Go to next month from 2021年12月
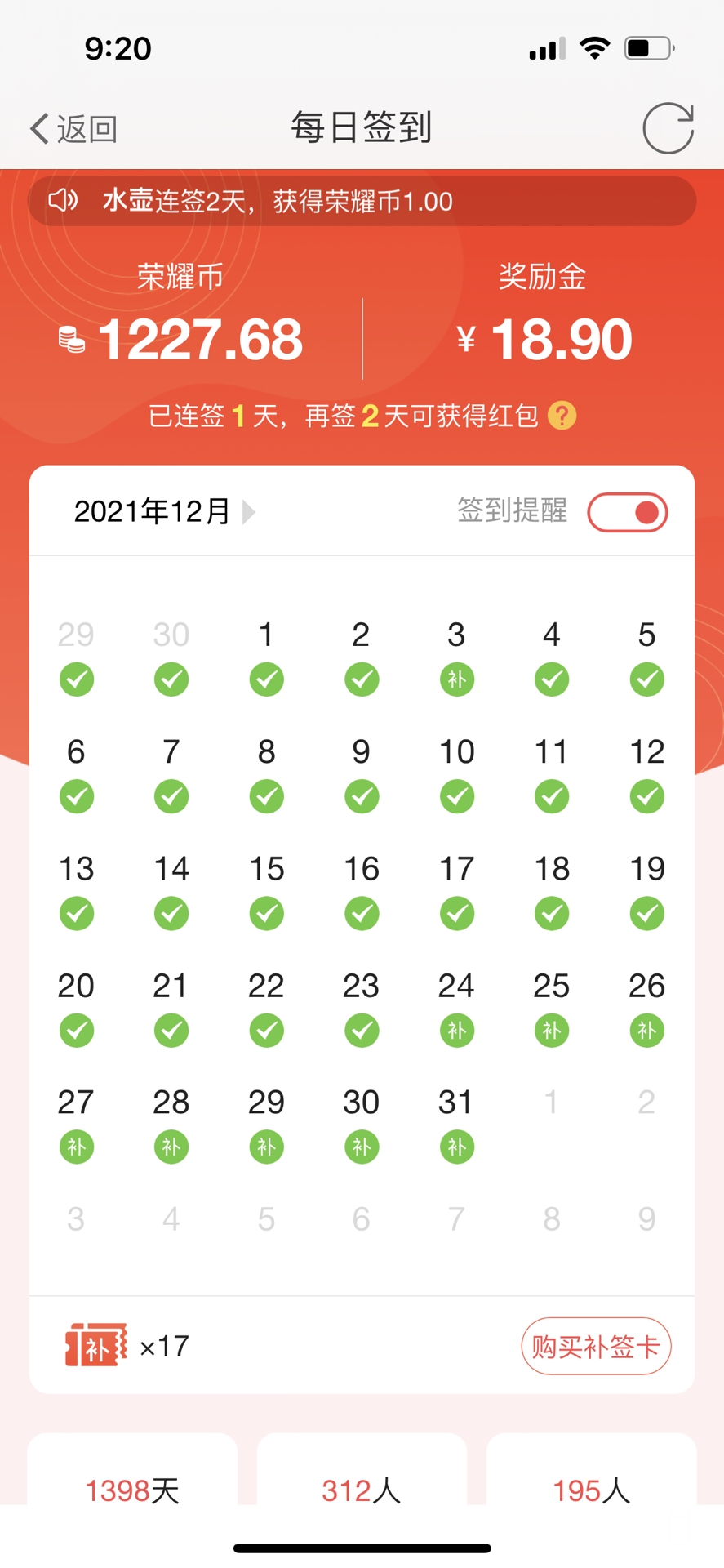 point(249,512)
